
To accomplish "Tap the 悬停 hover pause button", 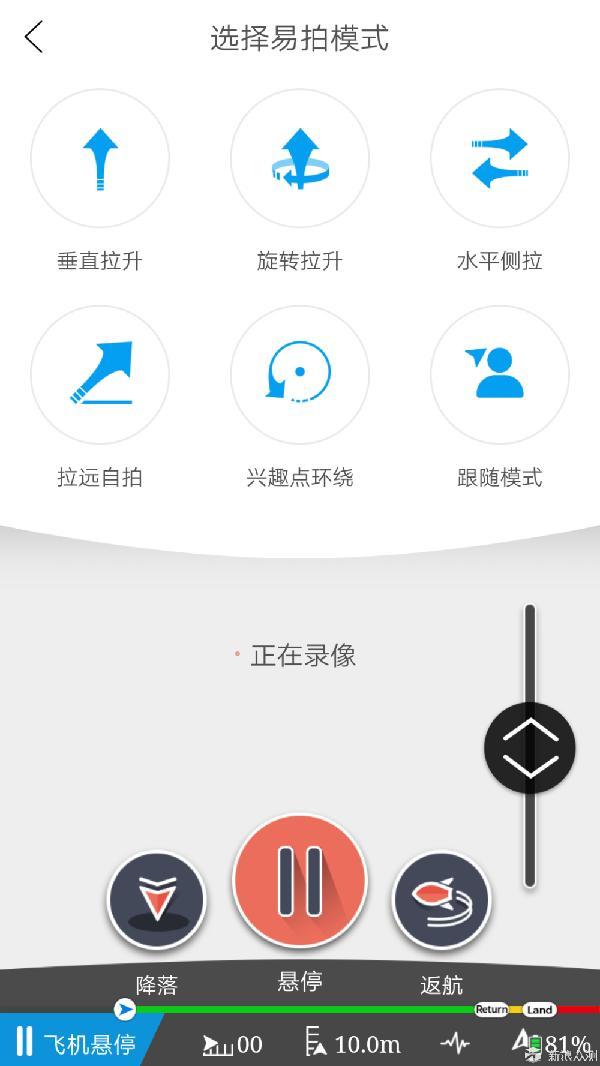I will point(300,881).
